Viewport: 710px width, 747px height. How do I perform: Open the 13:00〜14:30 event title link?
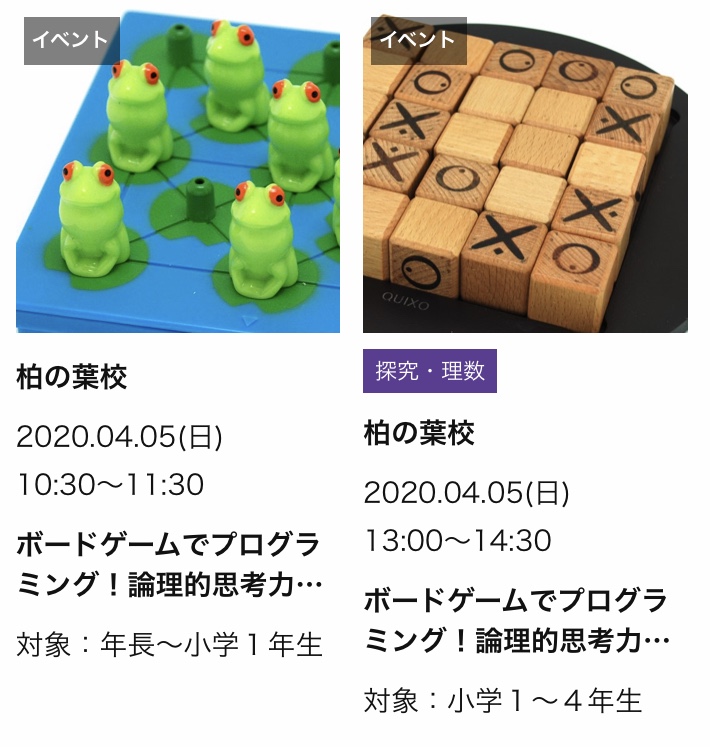516,621
